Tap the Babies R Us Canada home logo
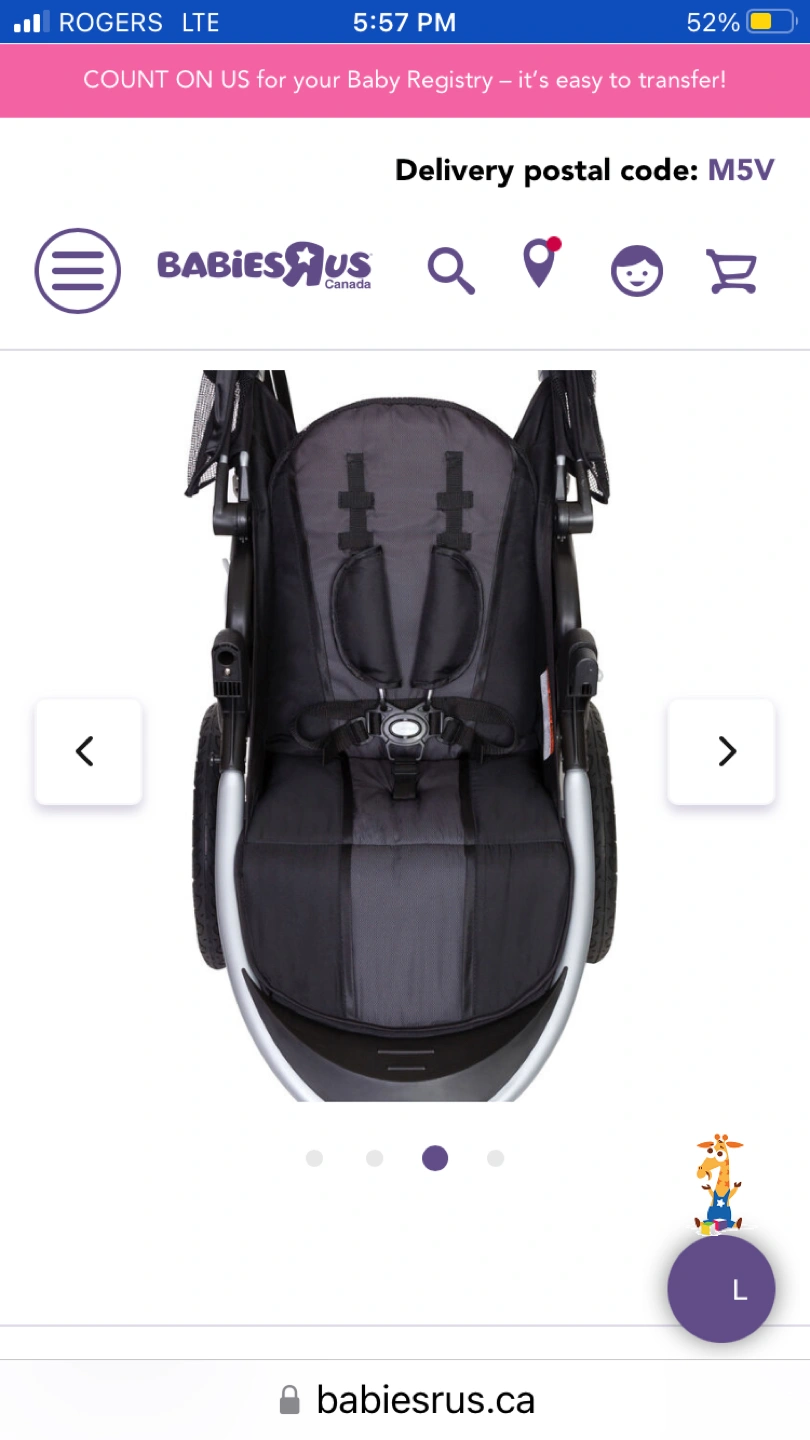 click(x=264, y=267)
